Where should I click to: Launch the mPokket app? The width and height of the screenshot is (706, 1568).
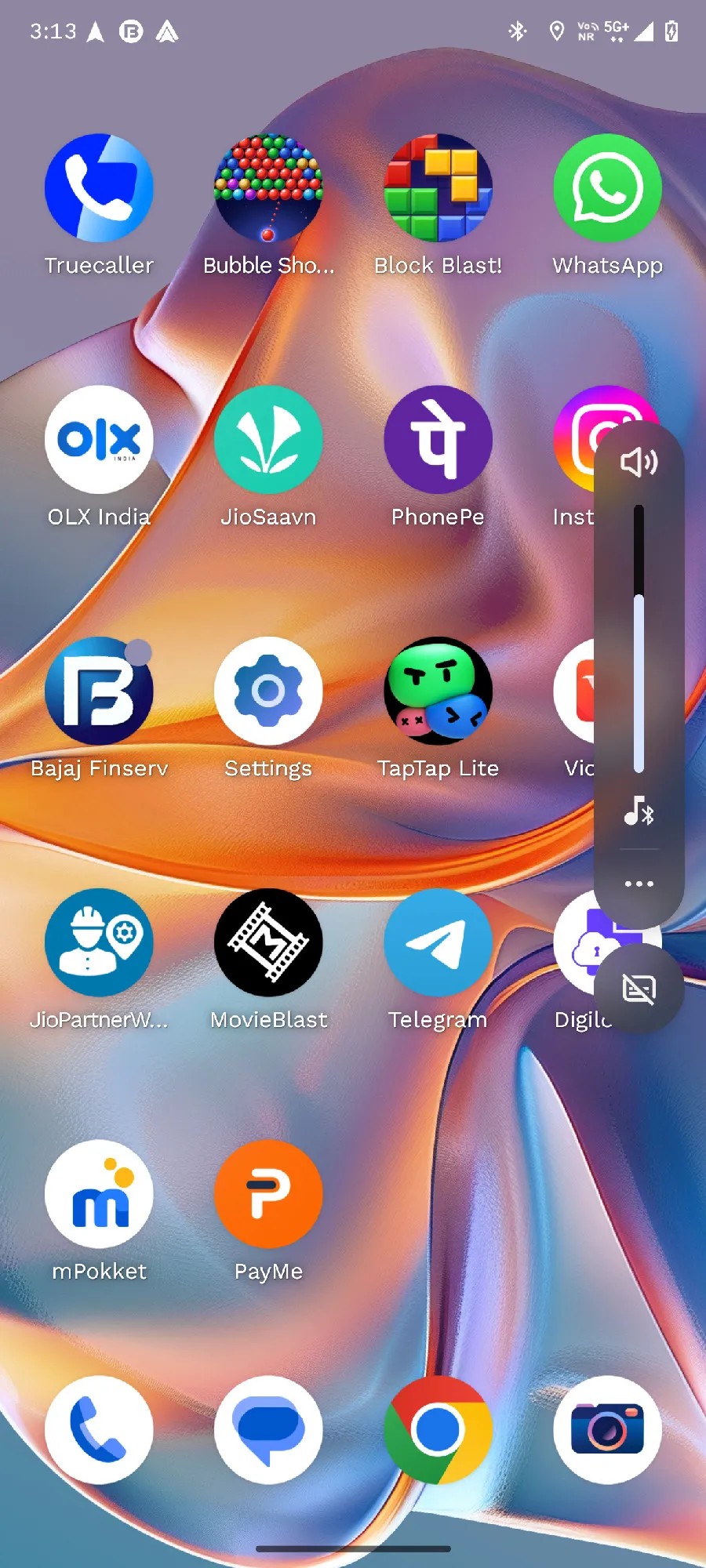99,1194
